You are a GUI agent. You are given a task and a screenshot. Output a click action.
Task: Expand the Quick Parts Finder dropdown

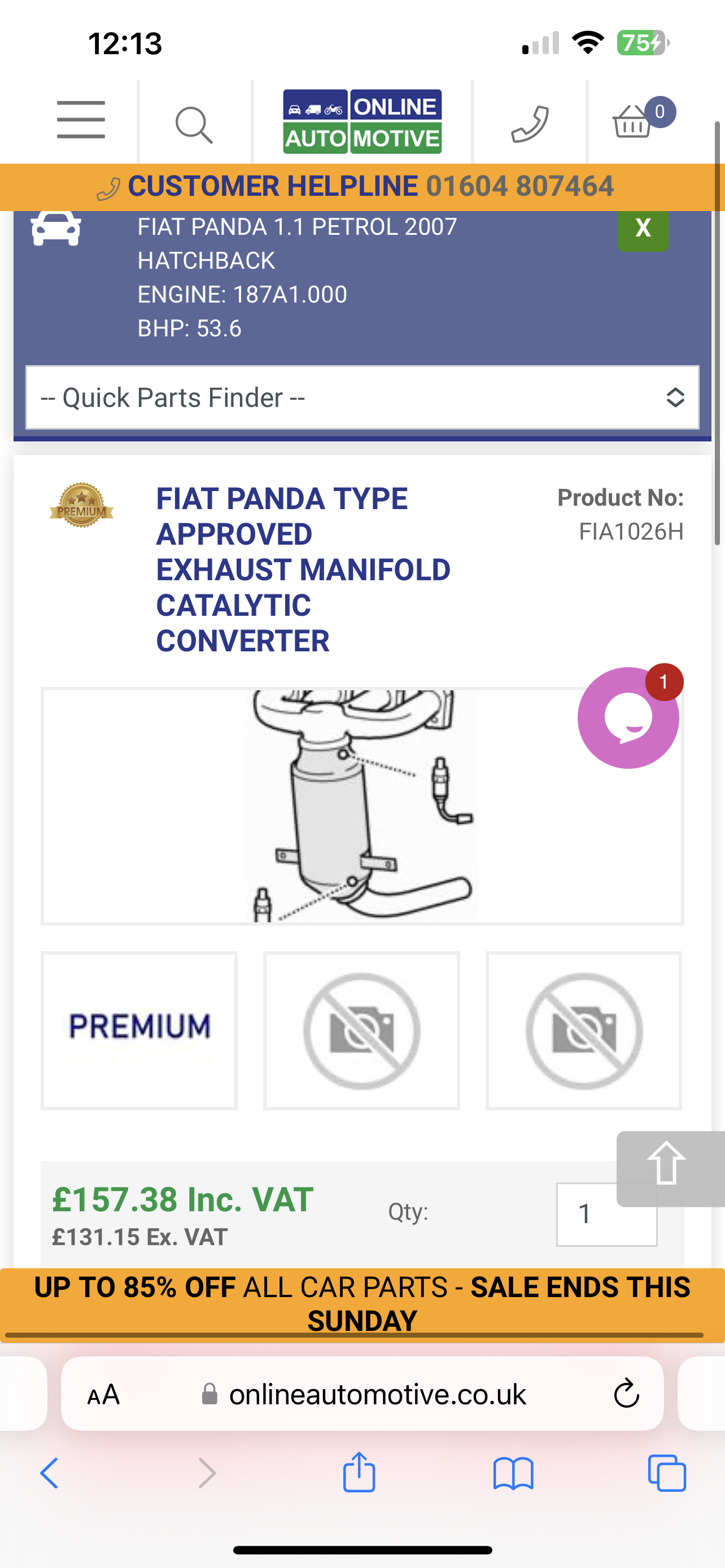pos(362,397)
